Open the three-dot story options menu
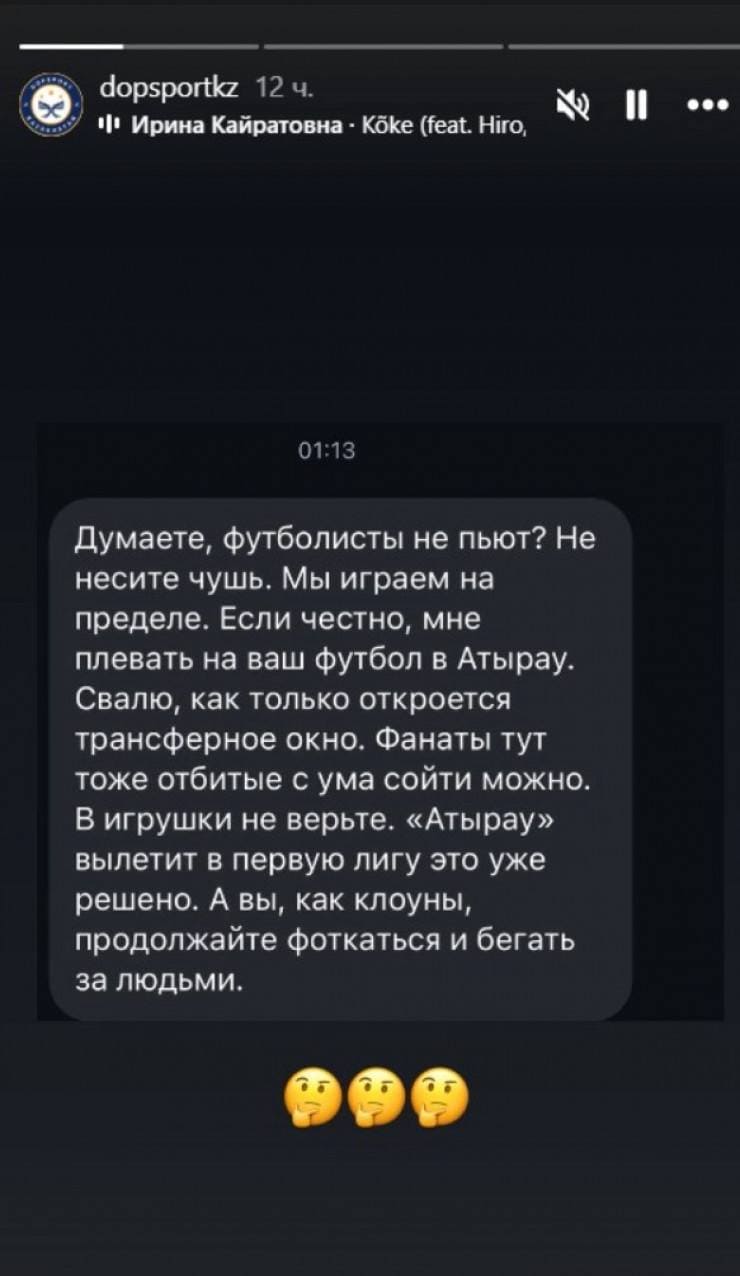The height and width of the screenshot is (1276, 740). 708,104
